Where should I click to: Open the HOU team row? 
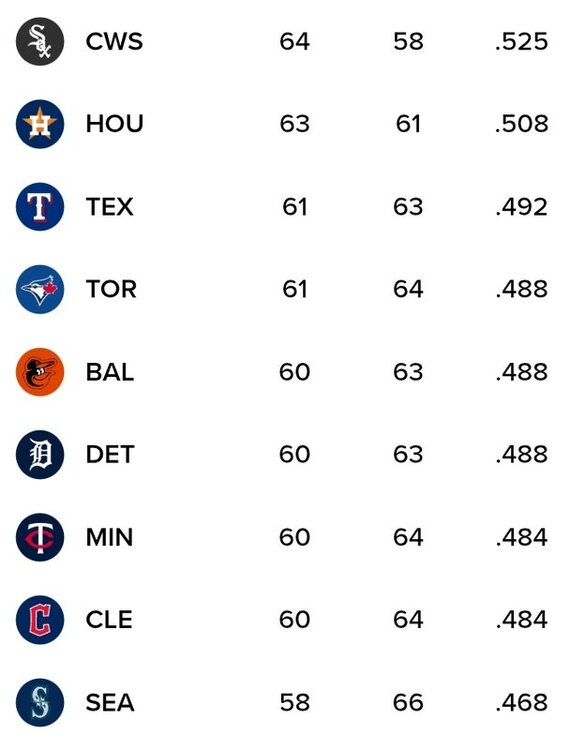pos(292,124)
